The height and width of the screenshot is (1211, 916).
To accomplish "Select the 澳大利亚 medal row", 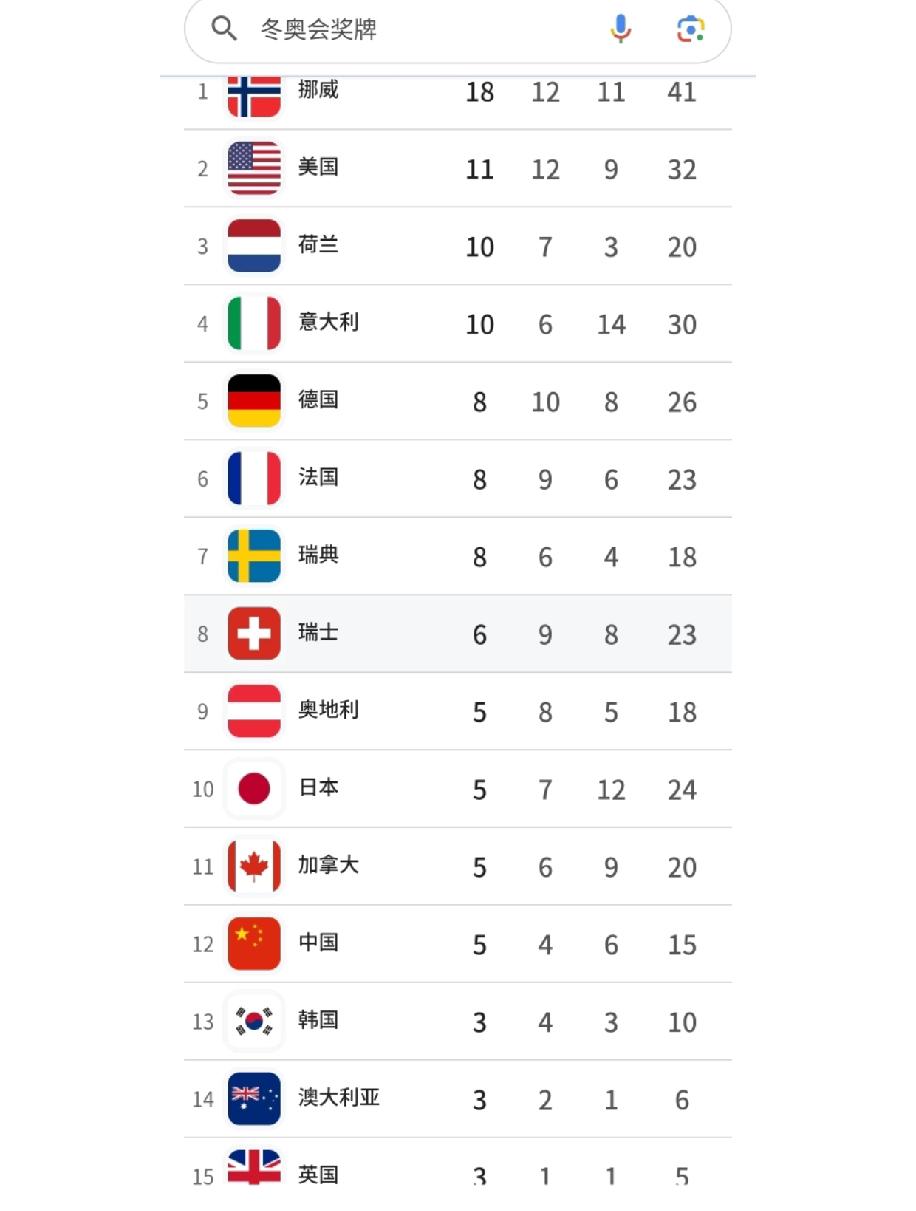I will point(457,1098).
